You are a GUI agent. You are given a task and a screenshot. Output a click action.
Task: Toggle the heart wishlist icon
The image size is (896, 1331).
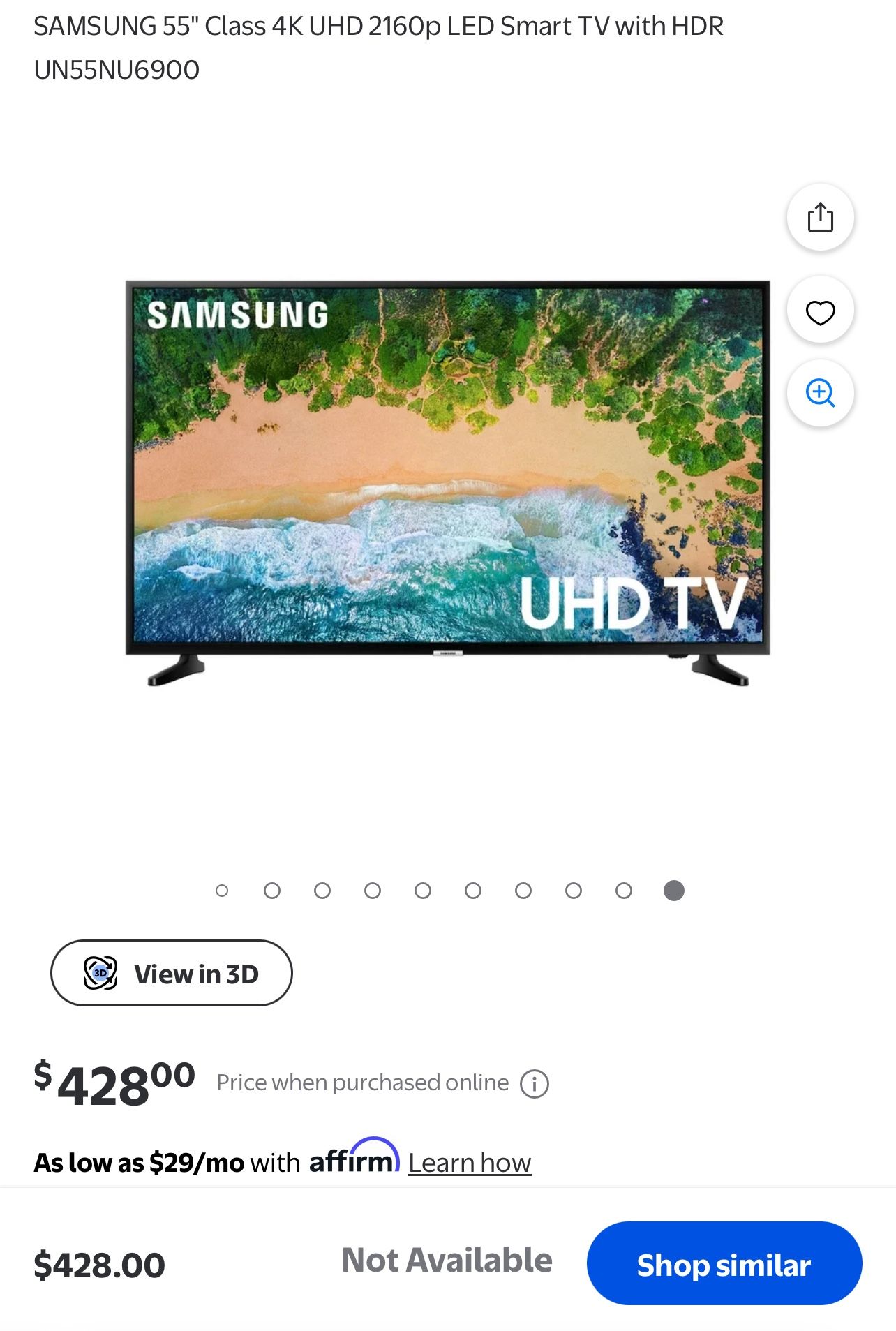(821, 312)
